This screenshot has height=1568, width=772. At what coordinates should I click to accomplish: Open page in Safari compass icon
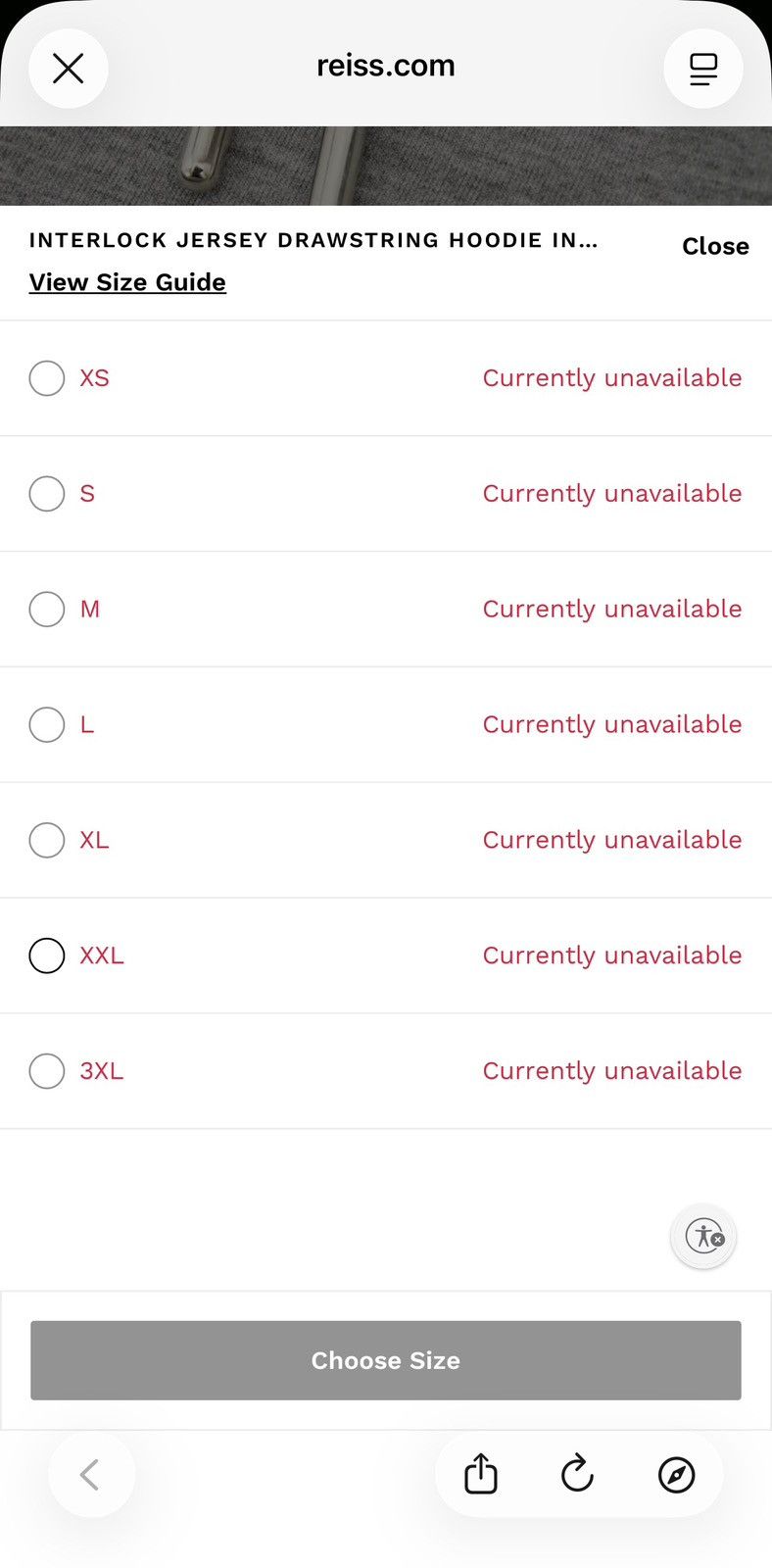676,1474
